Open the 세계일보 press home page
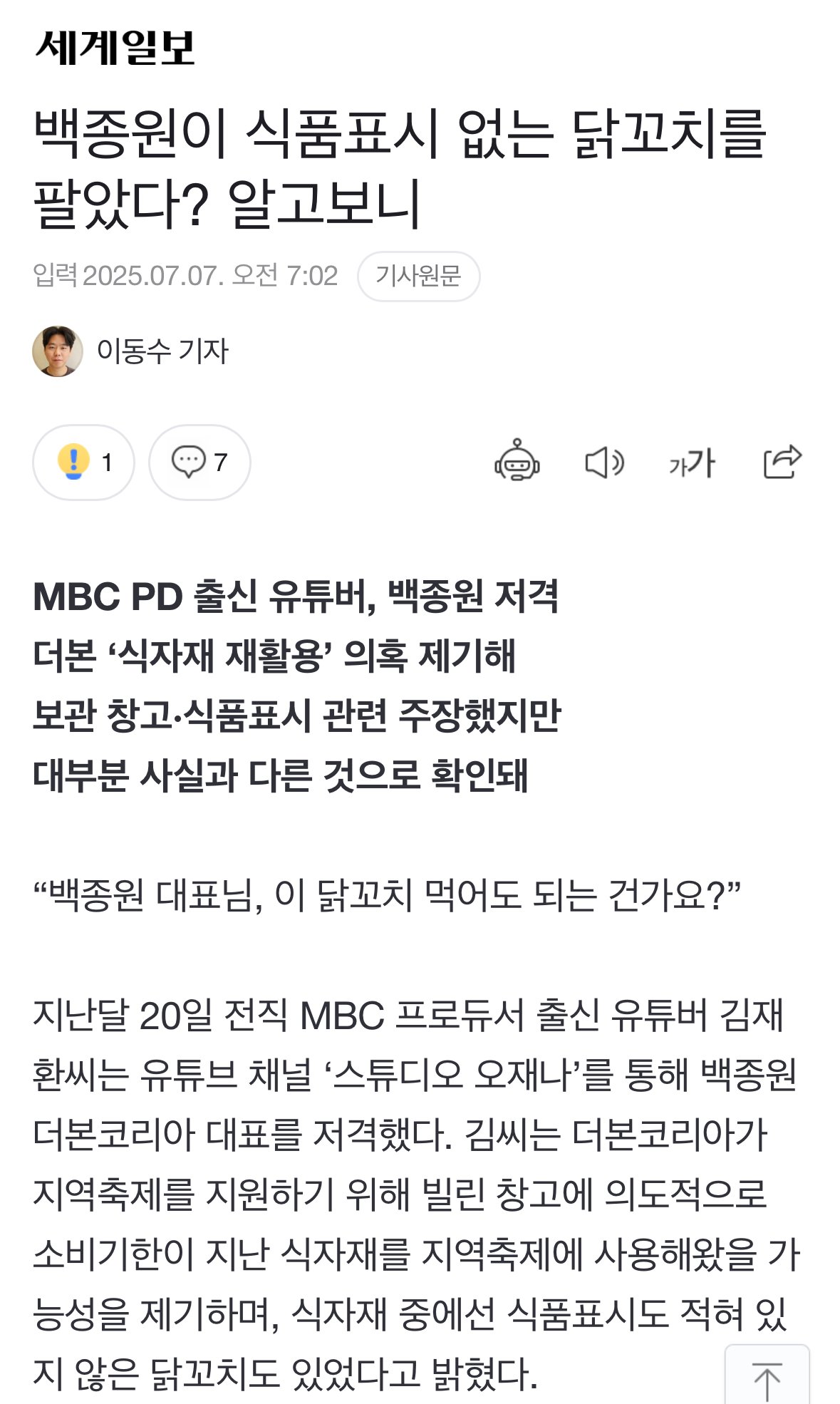This screenshot has height=1404, width=840. click(115, 48)
